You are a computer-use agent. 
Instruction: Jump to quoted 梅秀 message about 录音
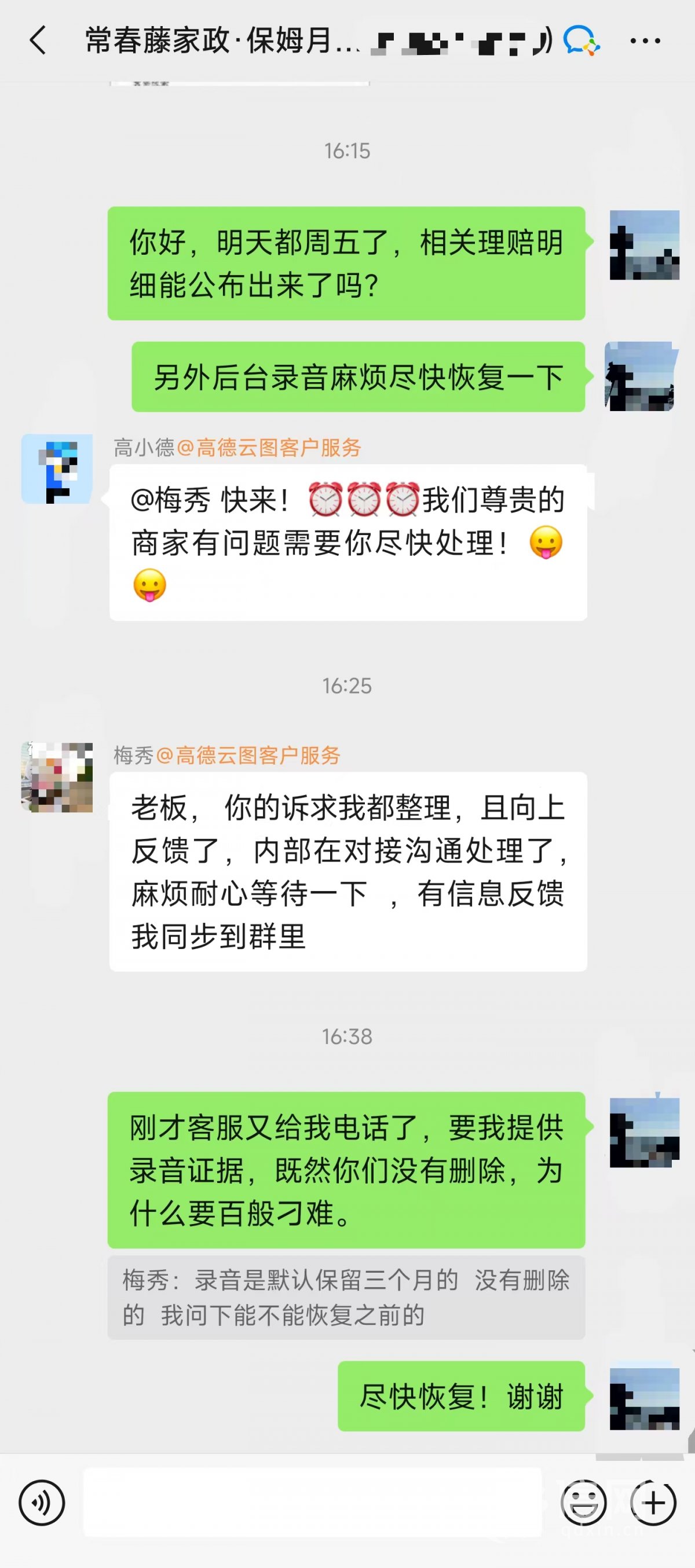pyautogui.click(x=346, y=1297)
